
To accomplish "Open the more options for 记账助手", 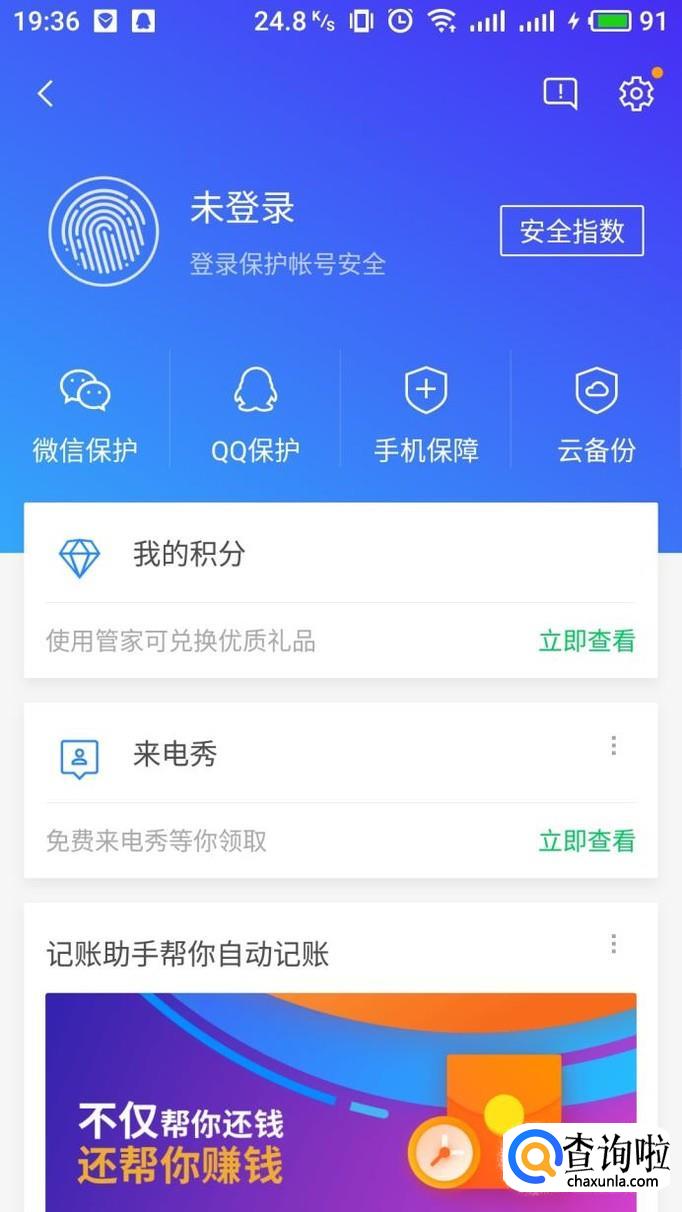I will tap(613, 944).
